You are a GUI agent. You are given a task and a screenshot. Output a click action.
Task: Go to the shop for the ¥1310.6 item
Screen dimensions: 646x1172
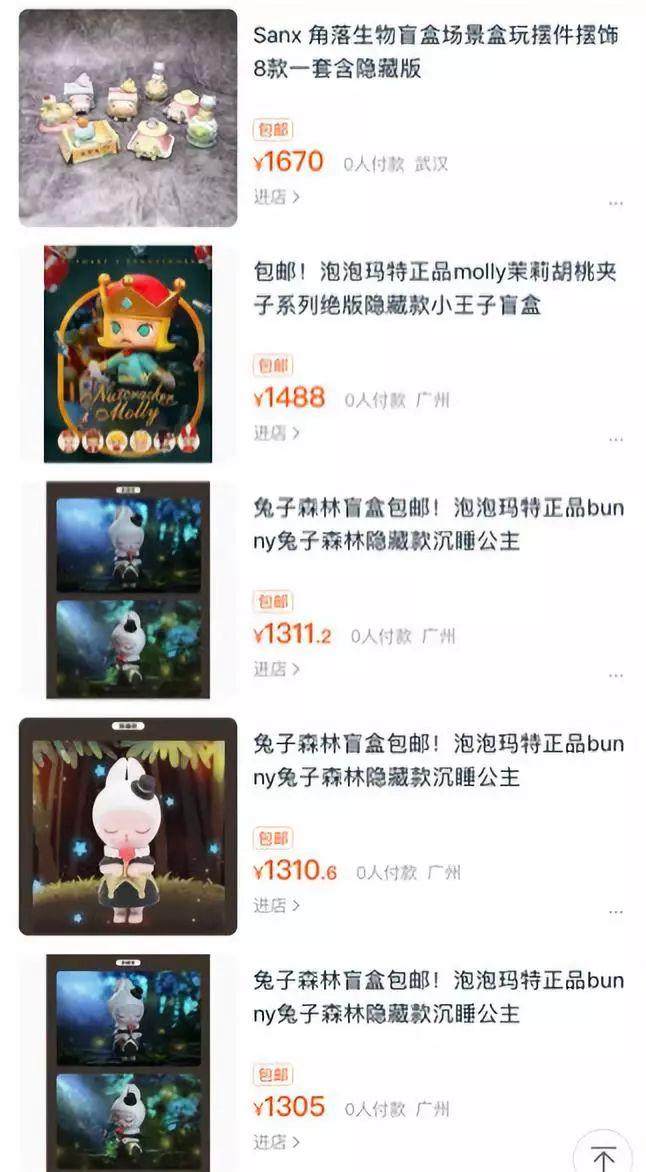[x=276, y=905]
